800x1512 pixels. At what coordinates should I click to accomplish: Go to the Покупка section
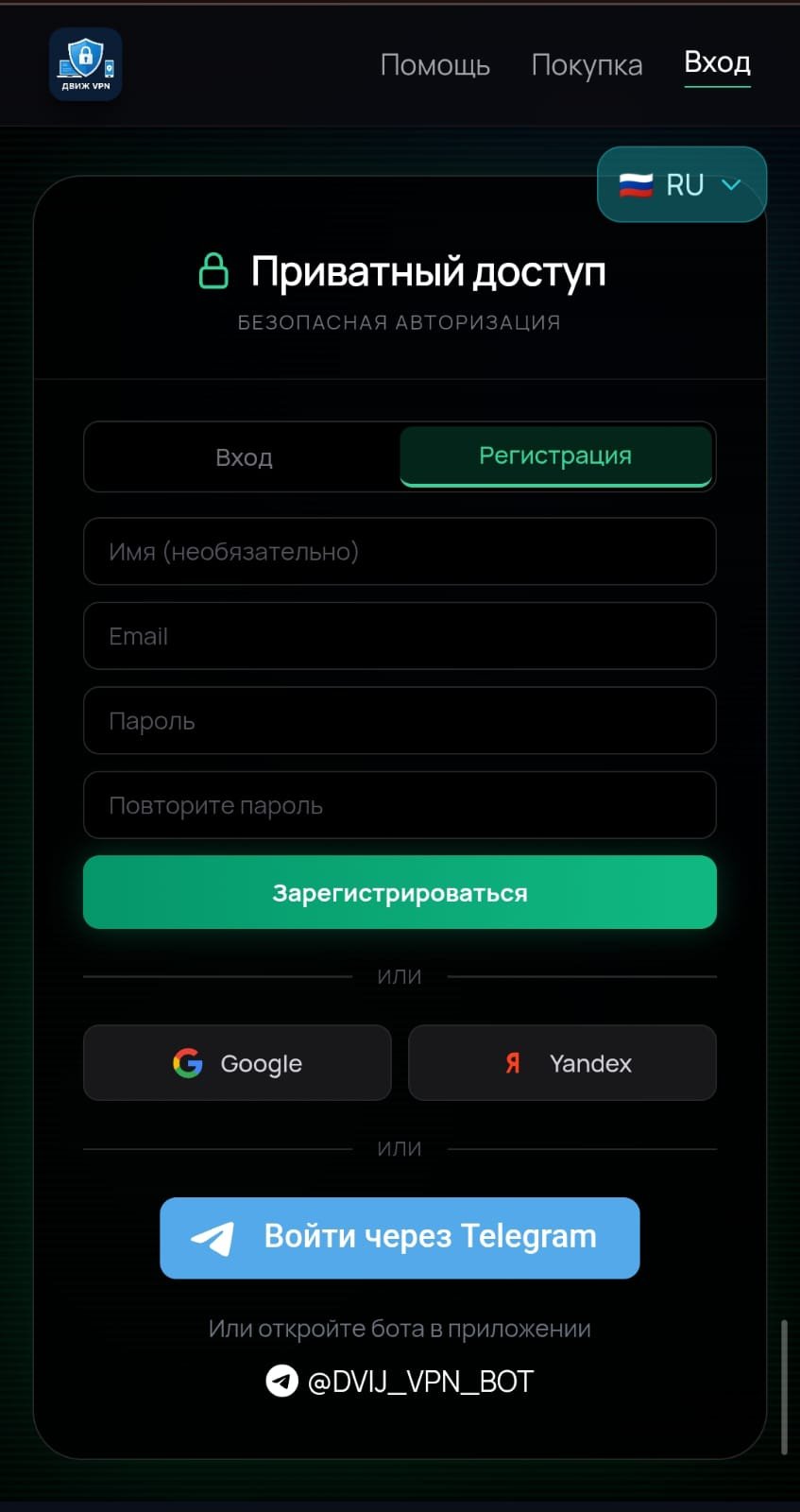[x=587, y=65]
